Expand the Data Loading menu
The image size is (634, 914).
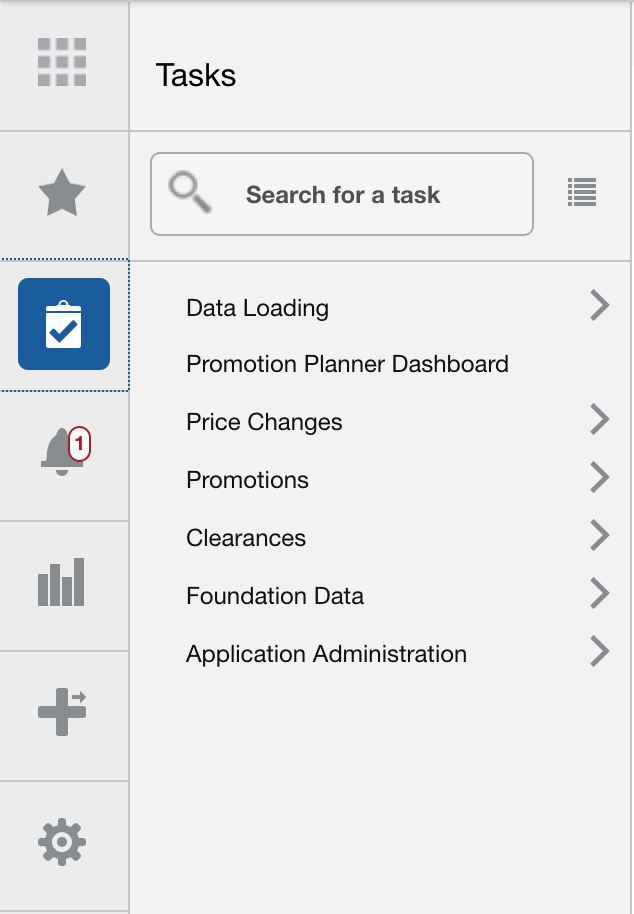click(x=258, y=307)
